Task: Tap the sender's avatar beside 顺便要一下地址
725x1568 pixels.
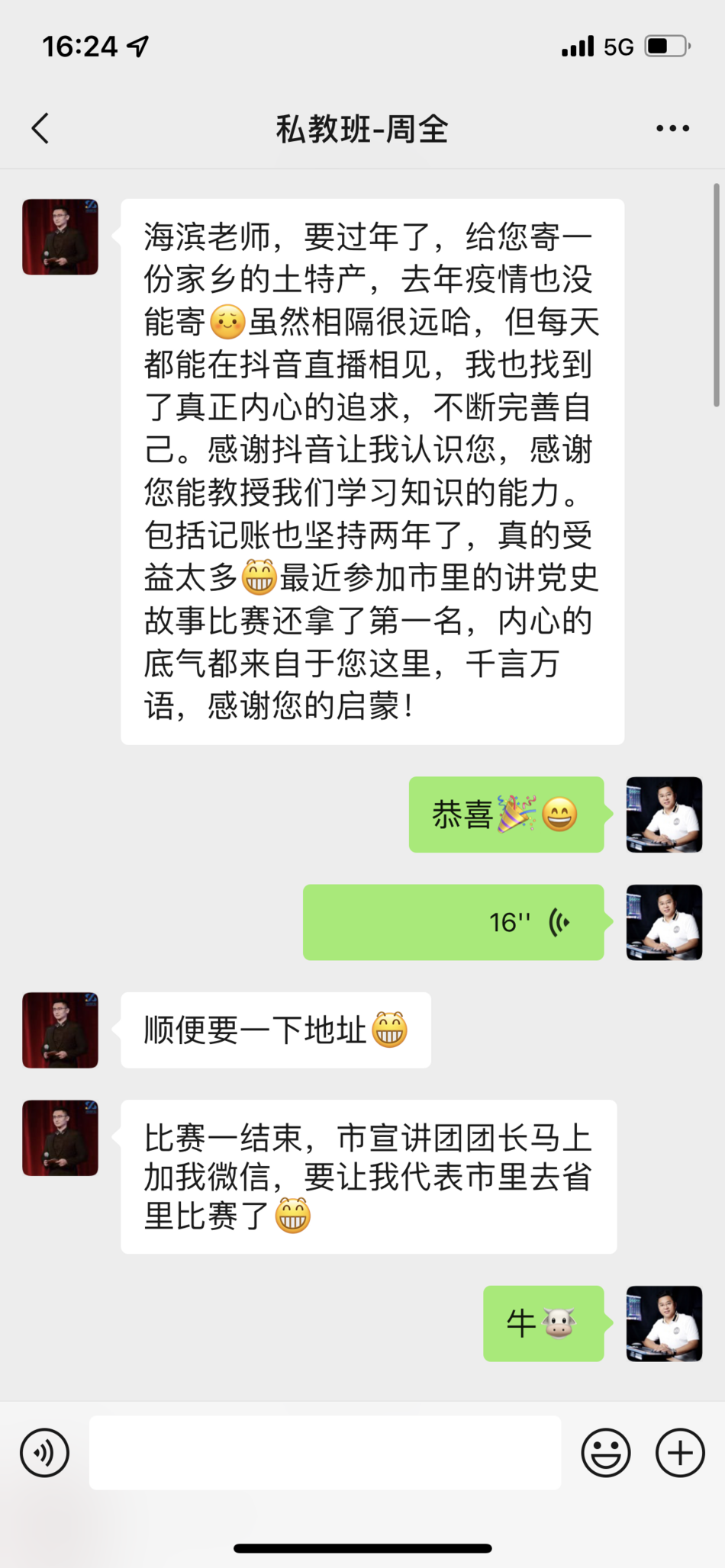Action: coord(60,1030)
